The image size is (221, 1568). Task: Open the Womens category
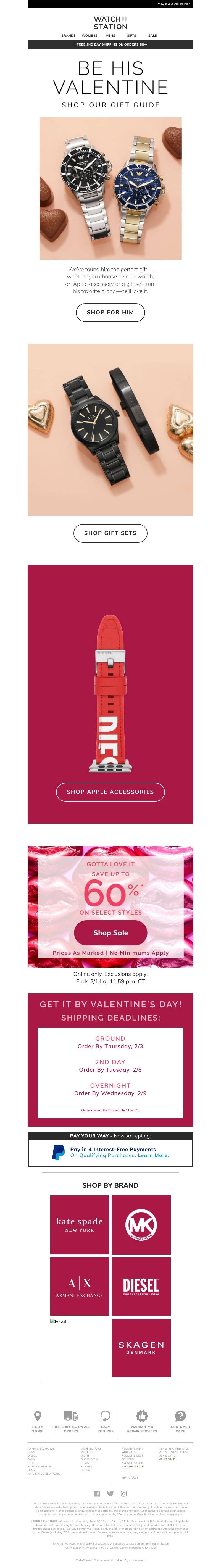click(x=90, y=35)
